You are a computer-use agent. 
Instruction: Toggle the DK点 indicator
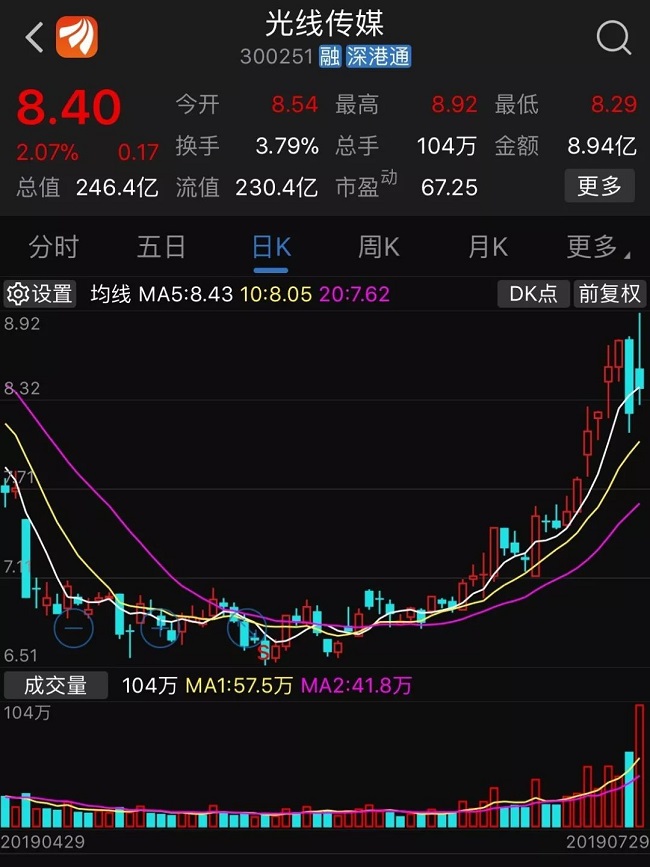(x=533, y=294)
